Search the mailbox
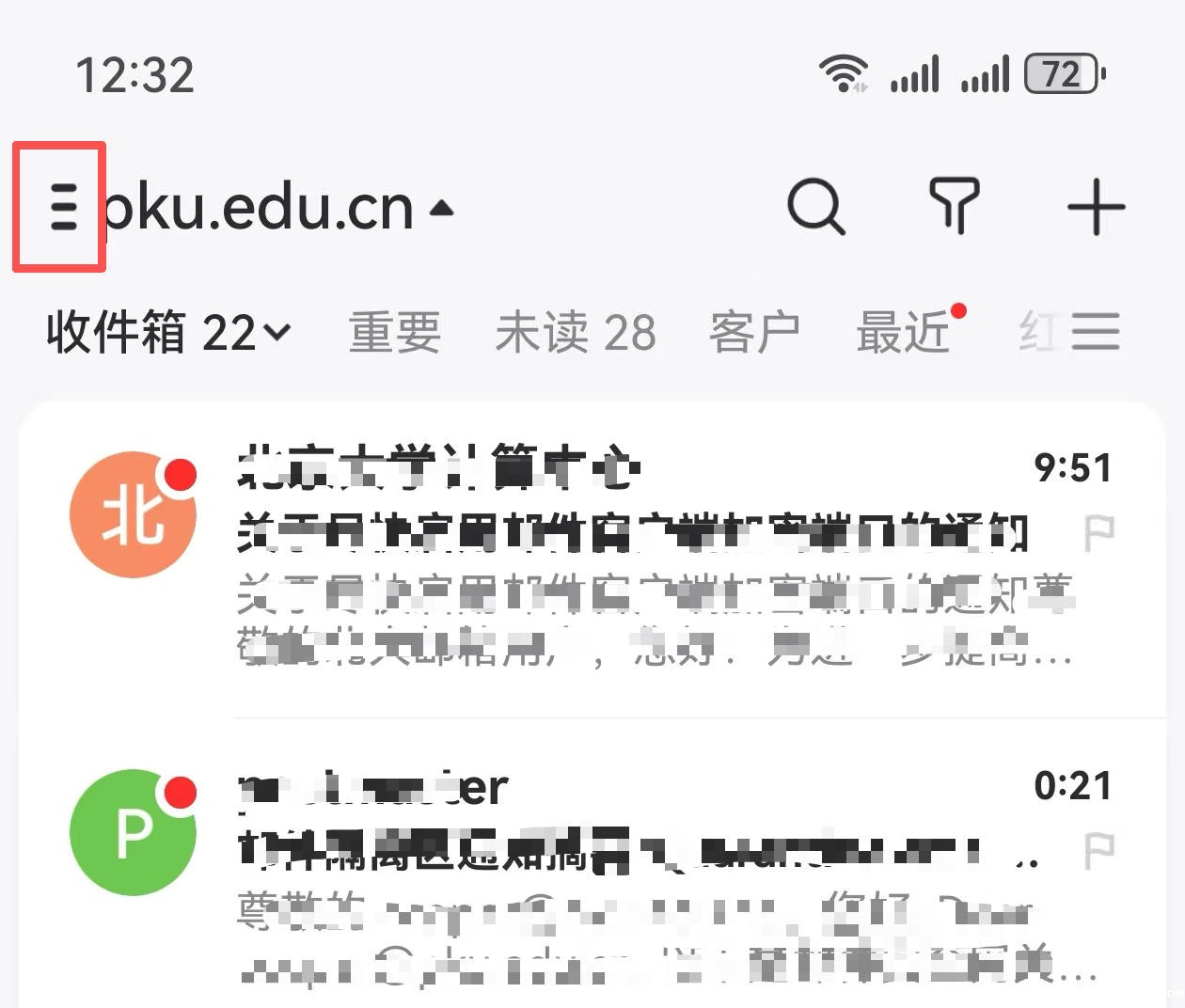This screenshot has height=1008, width=1185. click(x=815, y=206)
